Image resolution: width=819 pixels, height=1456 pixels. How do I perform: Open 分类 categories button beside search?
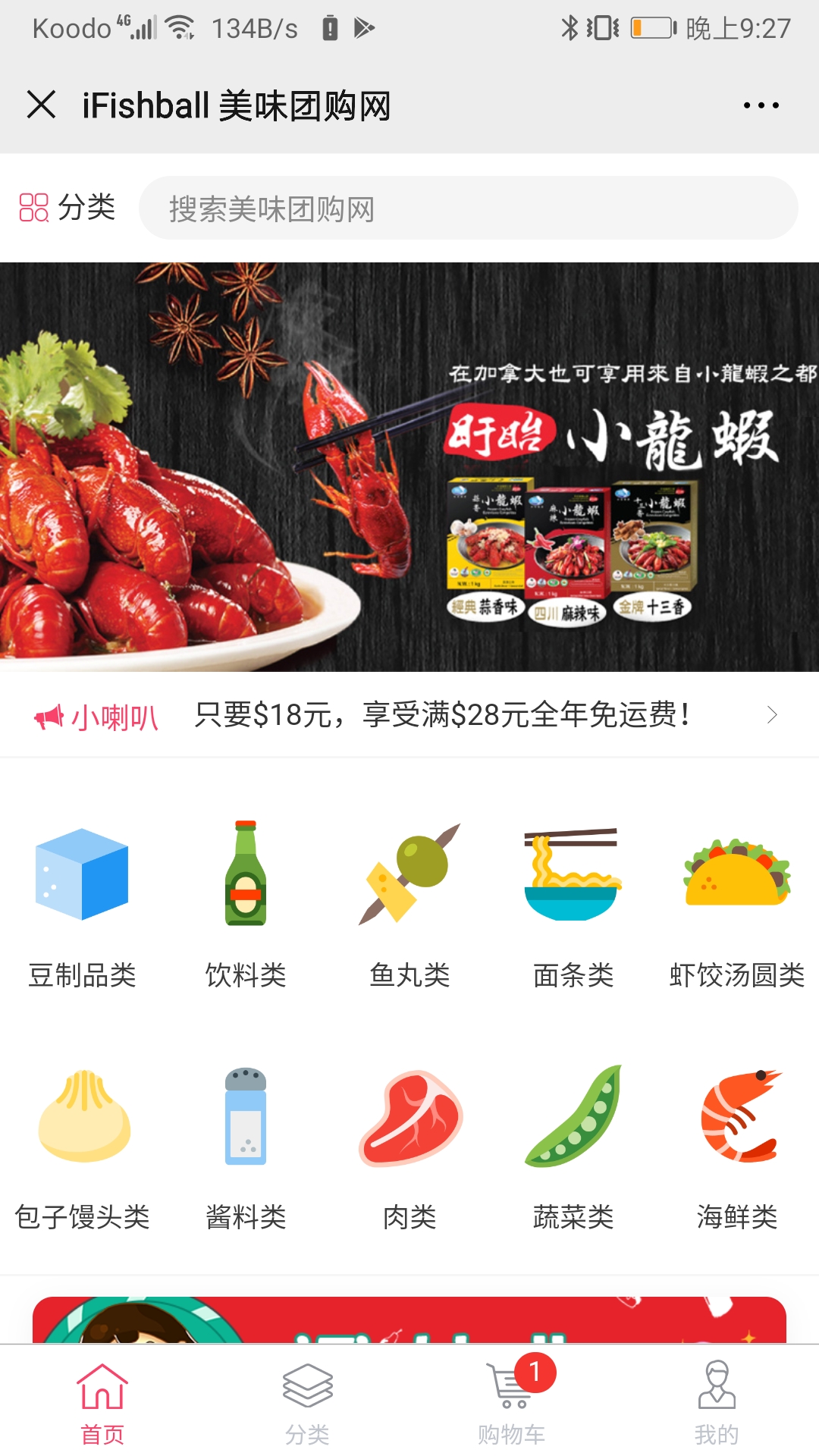tap(67, 207)
